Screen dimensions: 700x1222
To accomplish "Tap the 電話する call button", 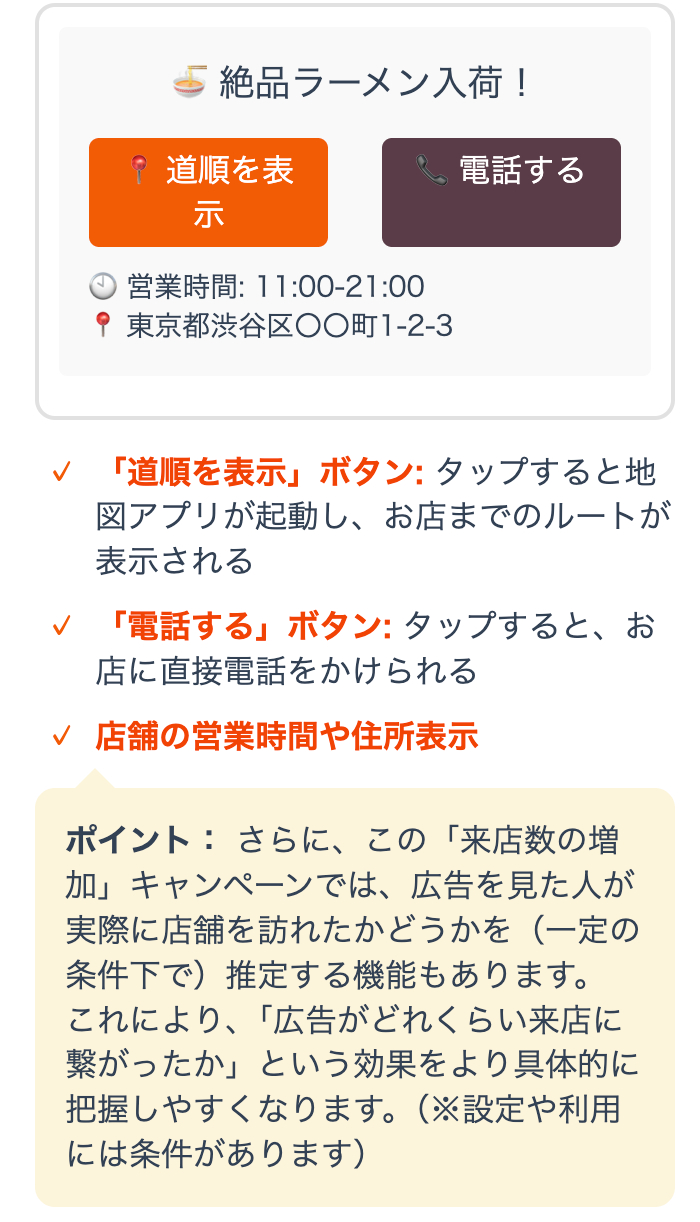I will 501,192.
